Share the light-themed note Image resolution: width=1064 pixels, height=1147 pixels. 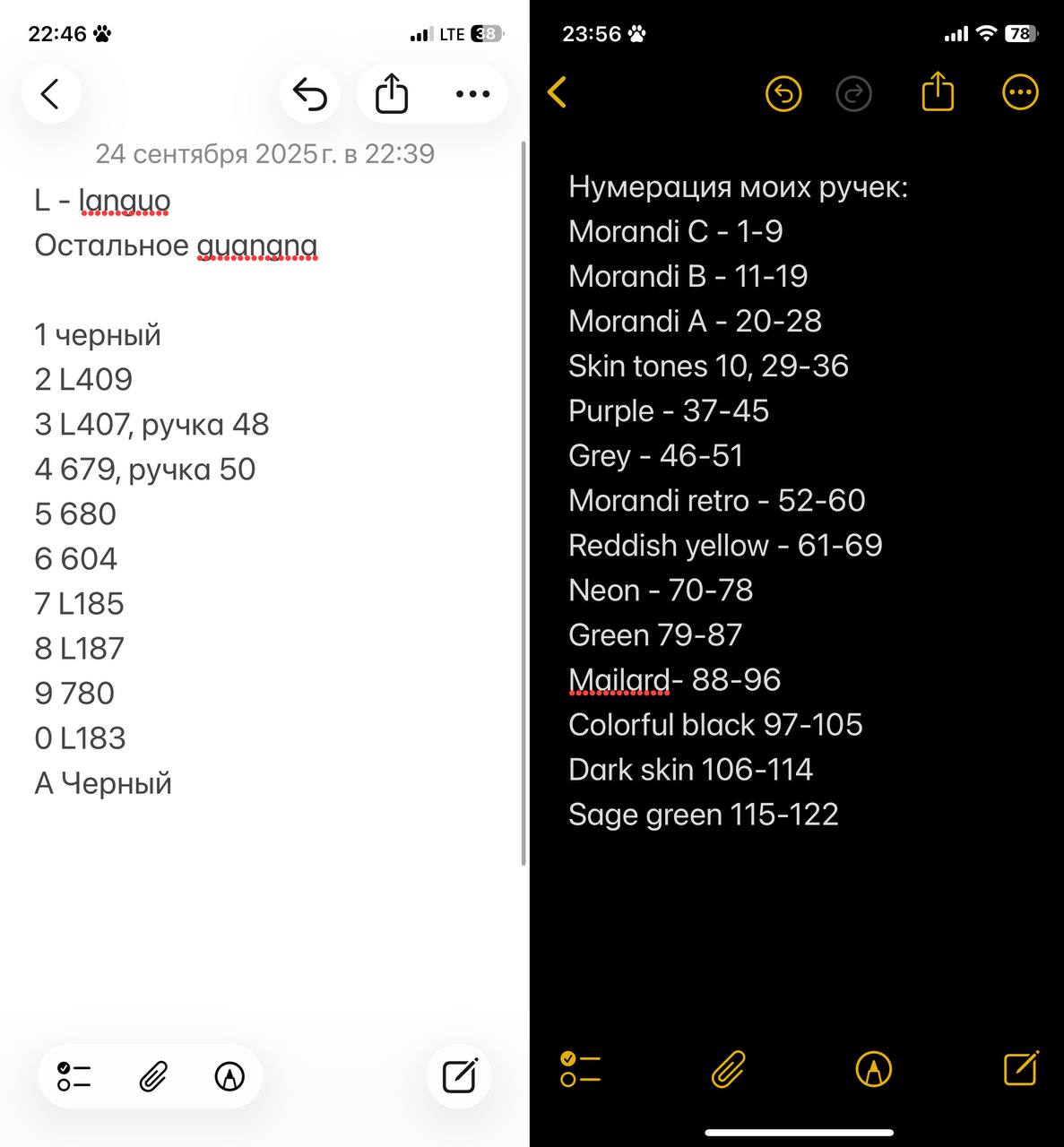coord(392,93)
